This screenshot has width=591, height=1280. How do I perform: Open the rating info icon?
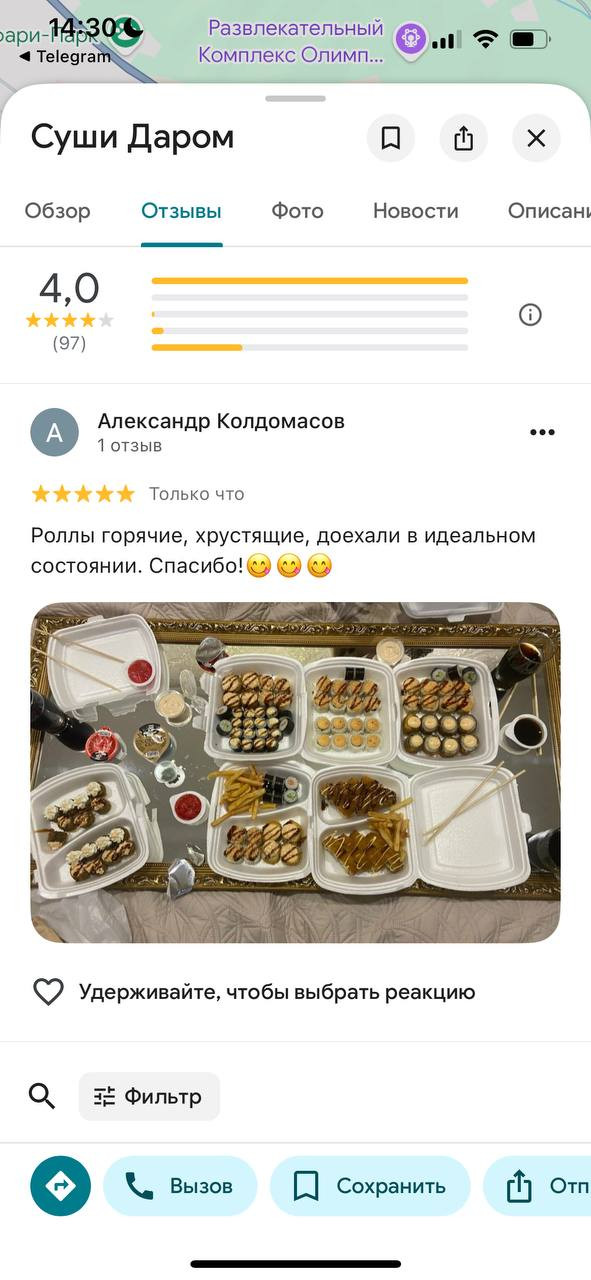pos(530,315)
